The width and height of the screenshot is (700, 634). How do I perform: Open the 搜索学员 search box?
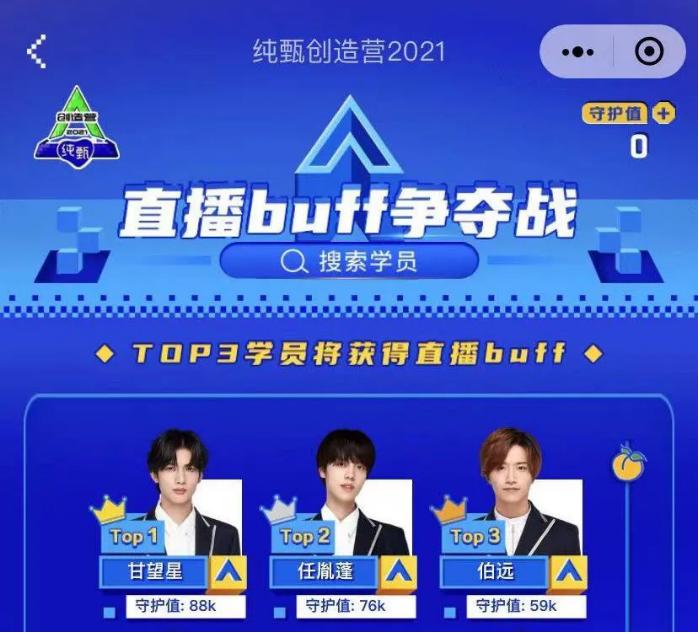[348, 262]
